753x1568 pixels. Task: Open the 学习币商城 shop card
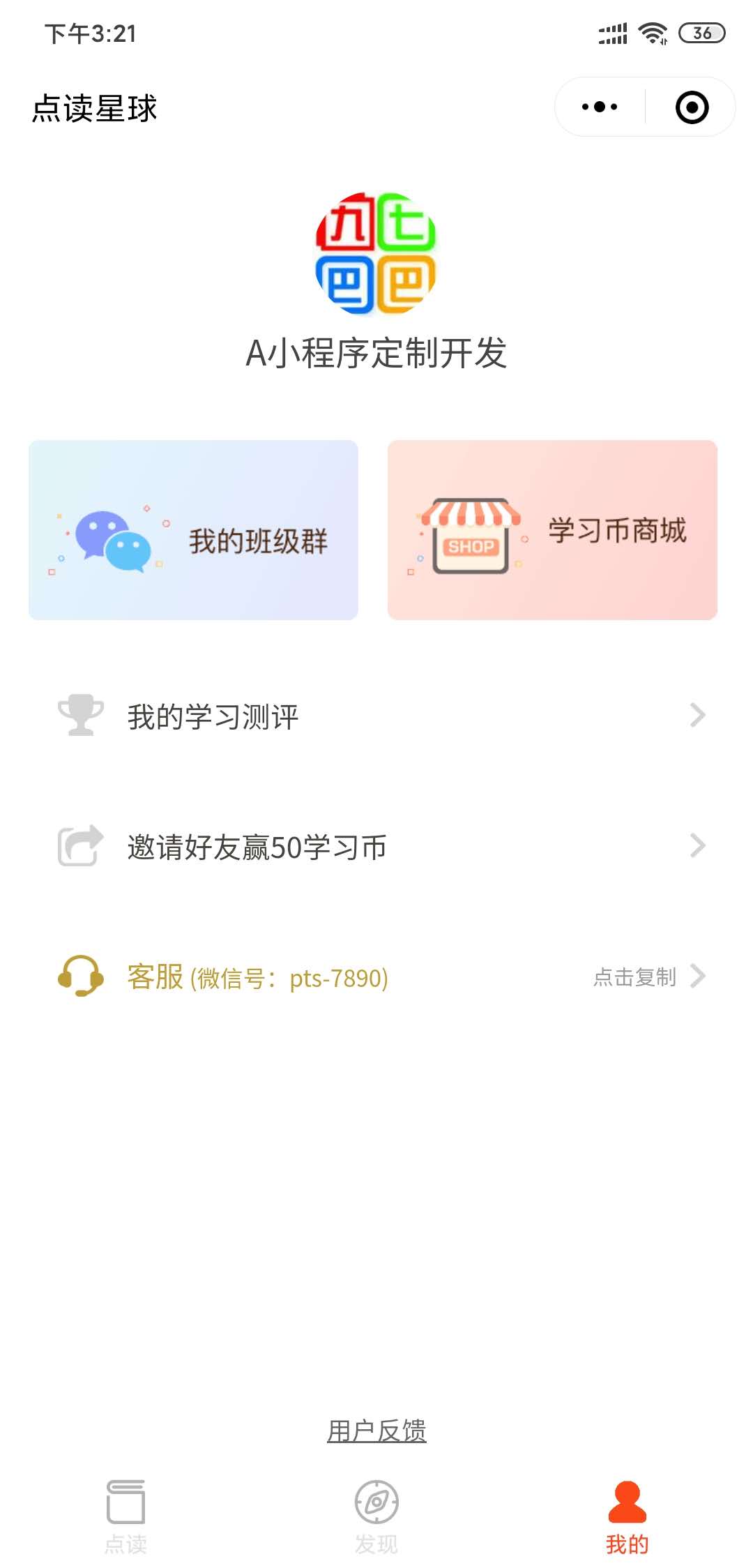tap(552, 530)
